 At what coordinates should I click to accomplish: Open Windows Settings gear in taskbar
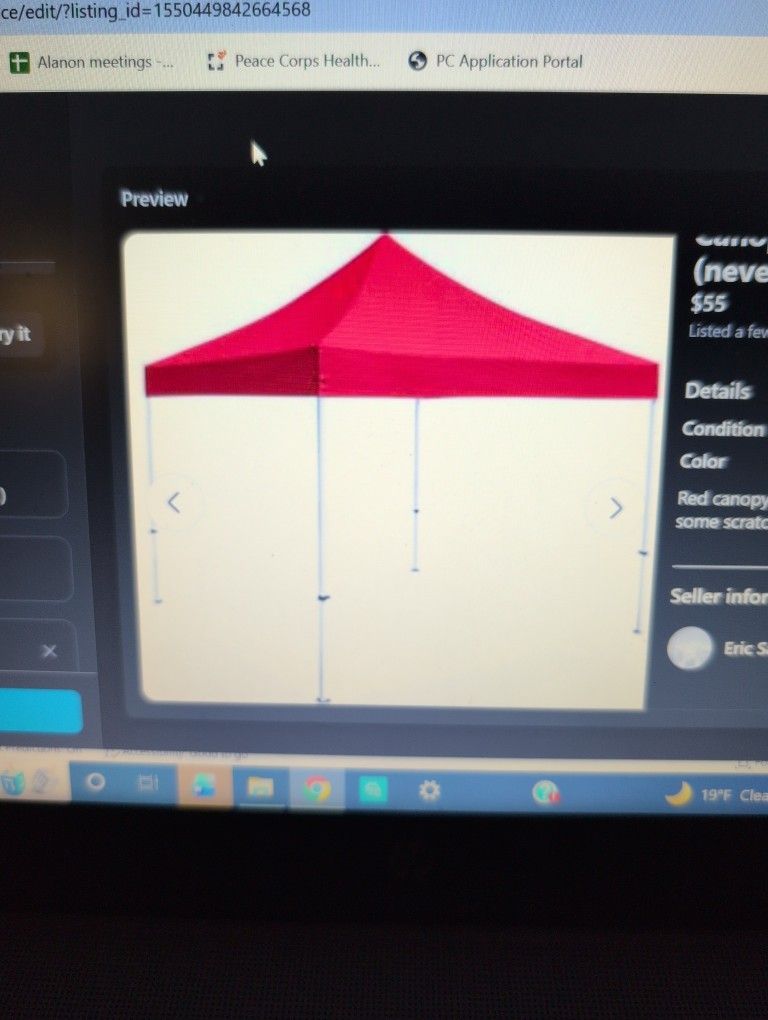[431, 787]
